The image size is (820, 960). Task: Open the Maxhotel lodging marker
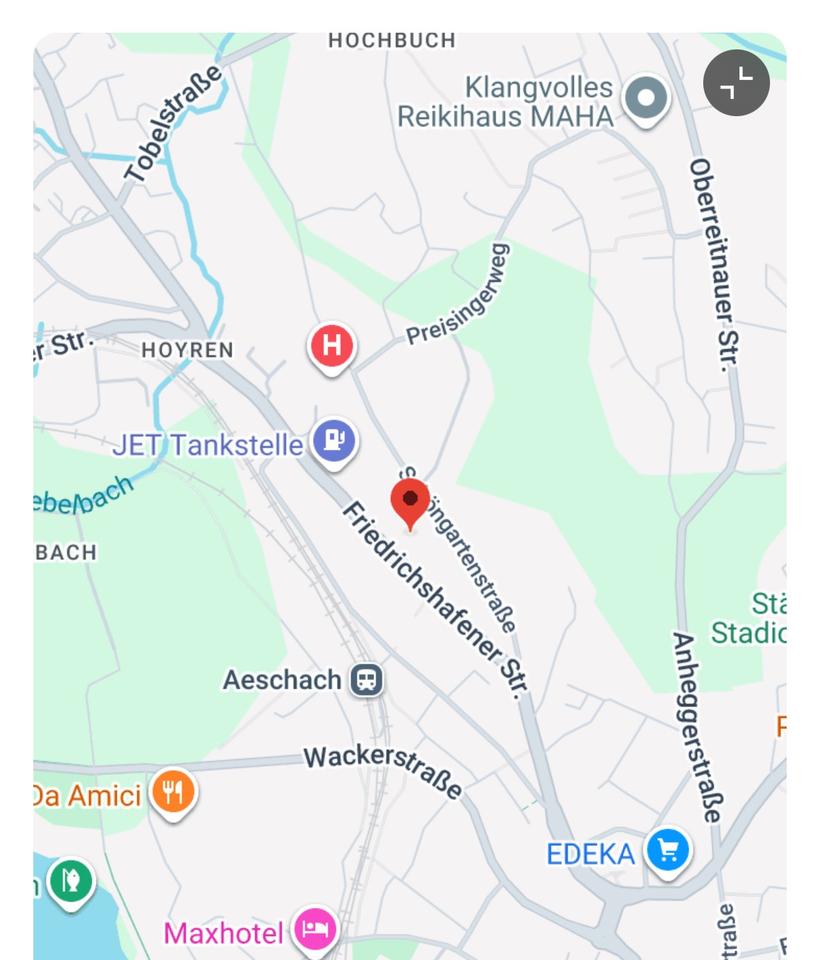[315, 931]
